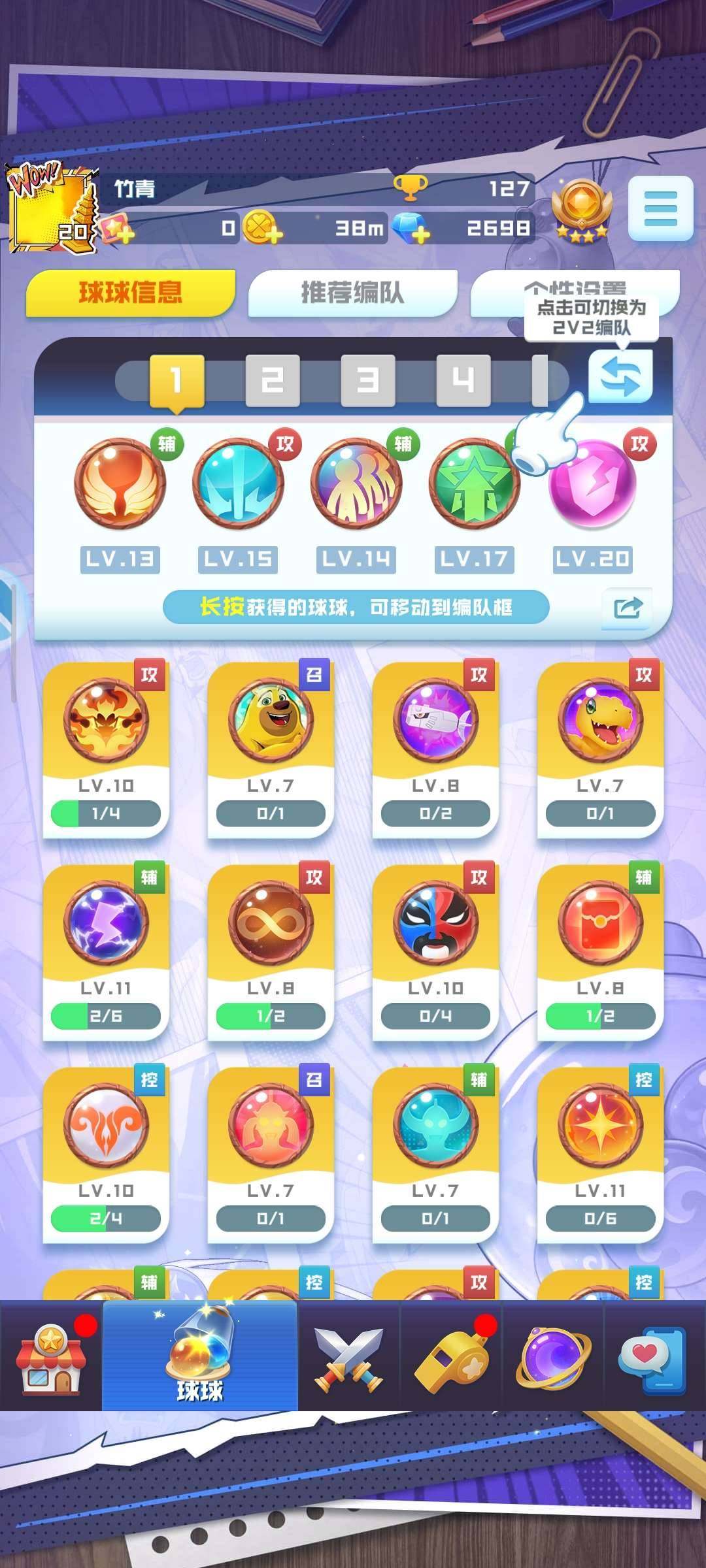The width and height of the screenshot is (706, 1568).
Task: Open the infinity symbol ball card
Action: click(271, 951)
